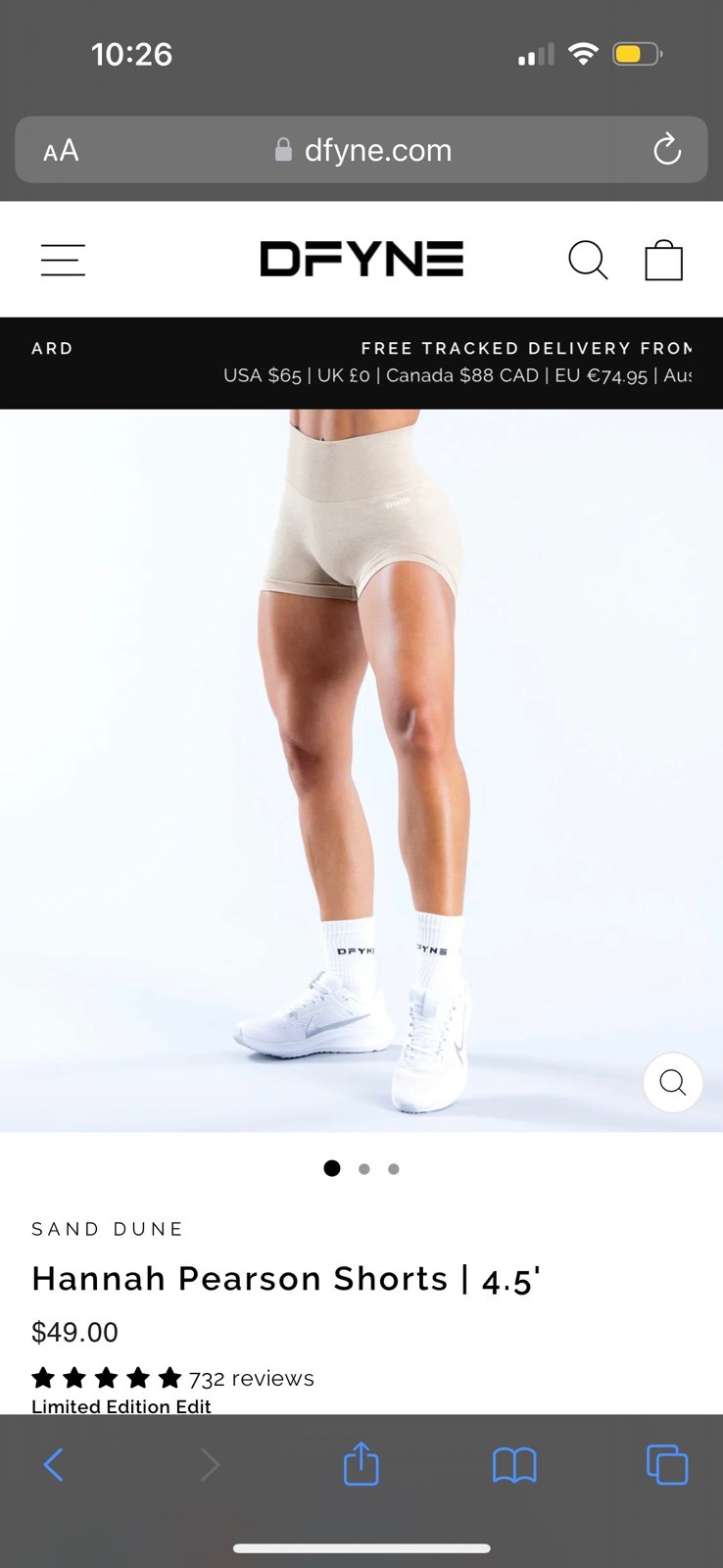The image size is (723, 1568).
Task: Tap the dfyne.com address bar
Action: click(x=361, y=150)
